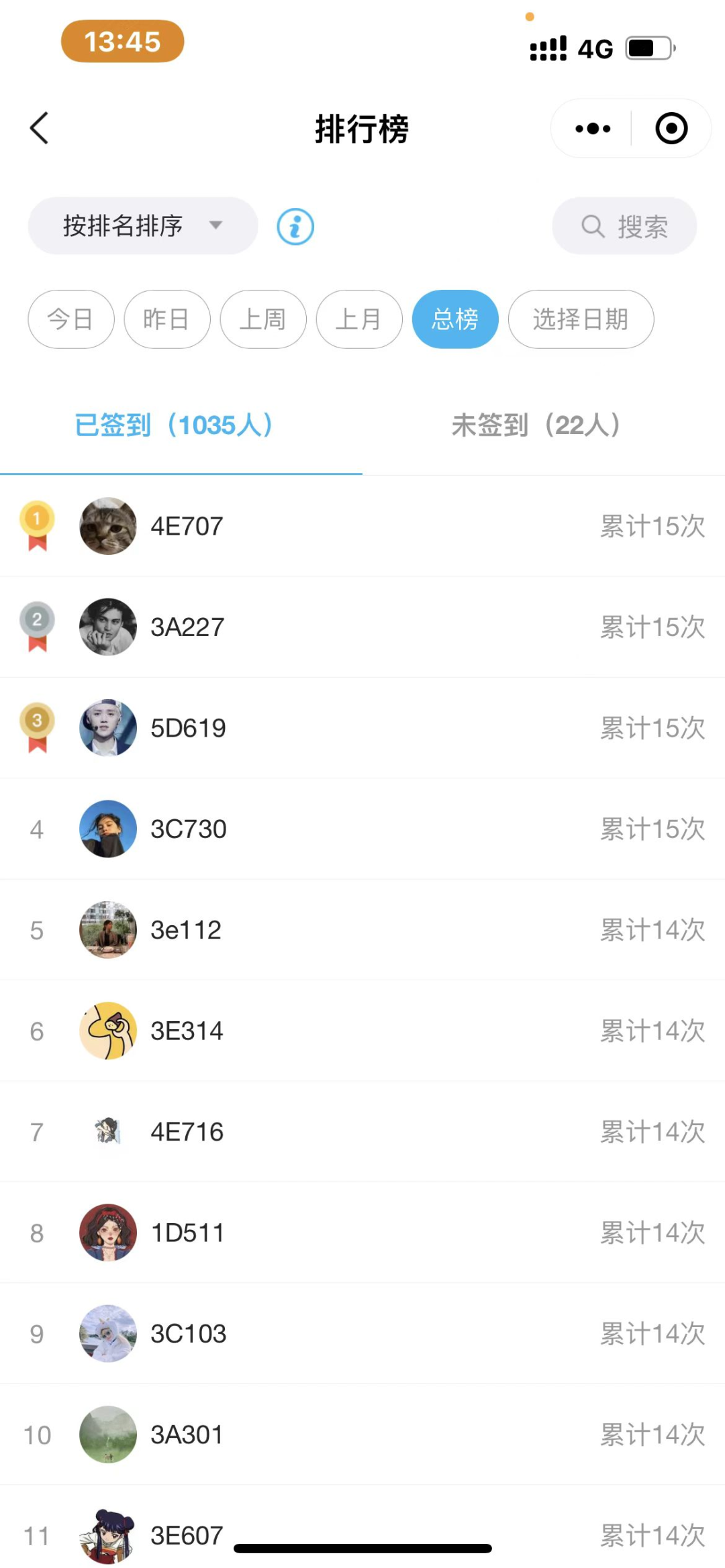Viewport: 725px width, 1568px height.
Task: Switch to the 上月 ranking
Action: point(359,319)
